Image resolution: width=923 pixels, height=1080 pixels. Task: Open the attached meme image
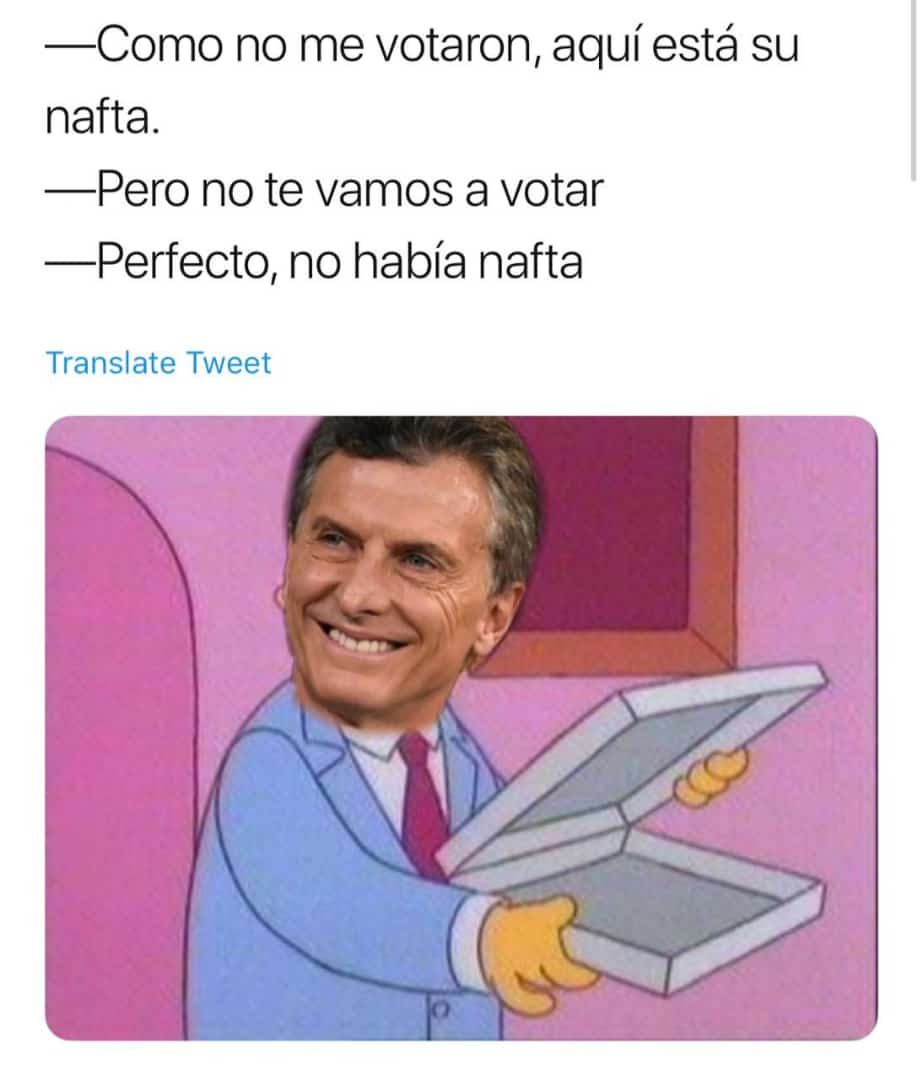[x=461, y=728]
